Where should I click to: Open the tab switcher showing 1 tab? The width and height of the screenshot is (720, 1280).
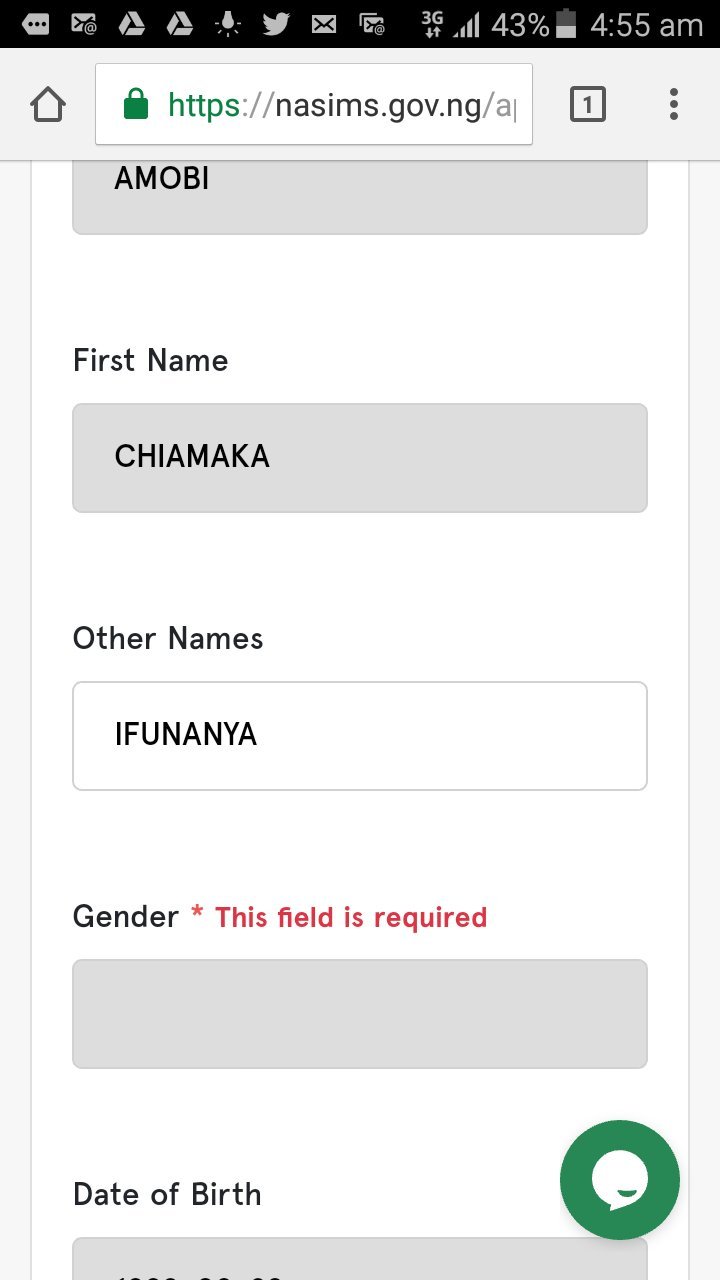(x=588, y=104)
